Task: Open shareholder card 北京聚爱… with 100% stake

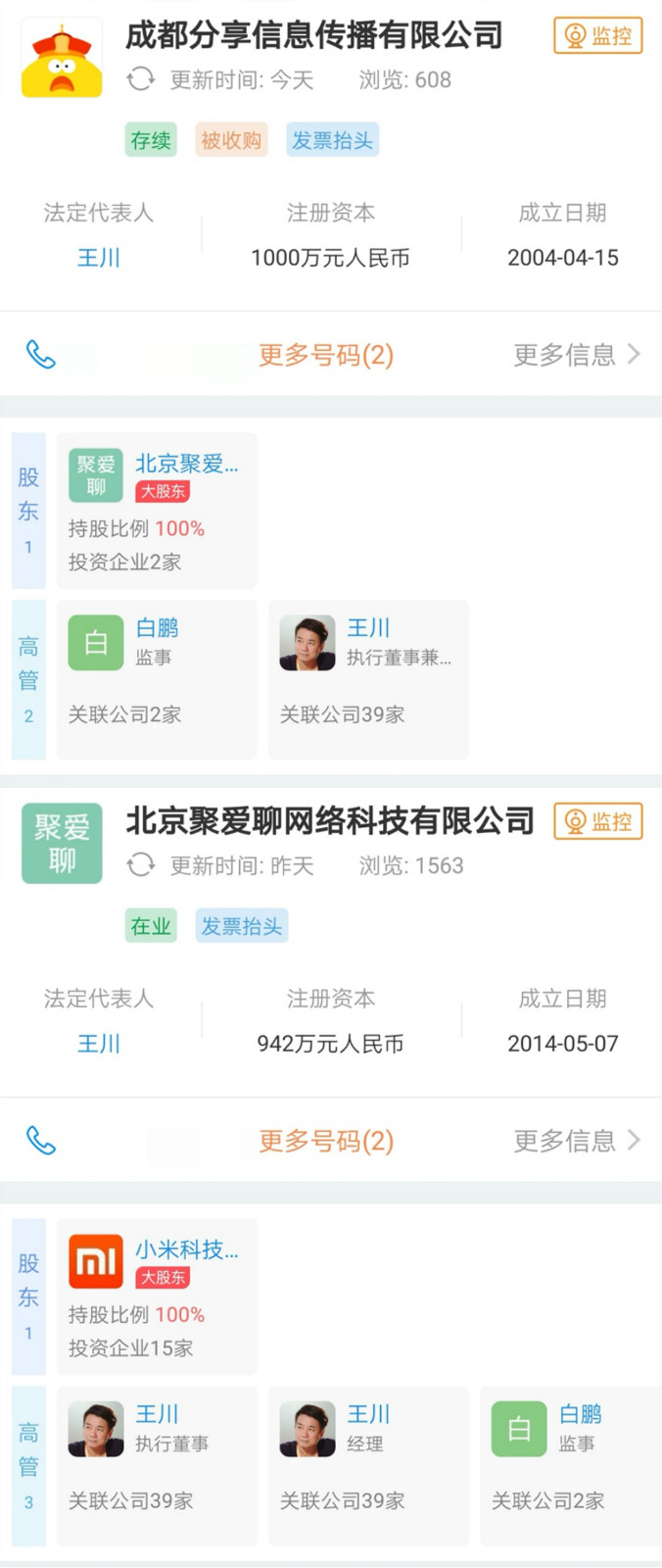Action: point(157,511)
